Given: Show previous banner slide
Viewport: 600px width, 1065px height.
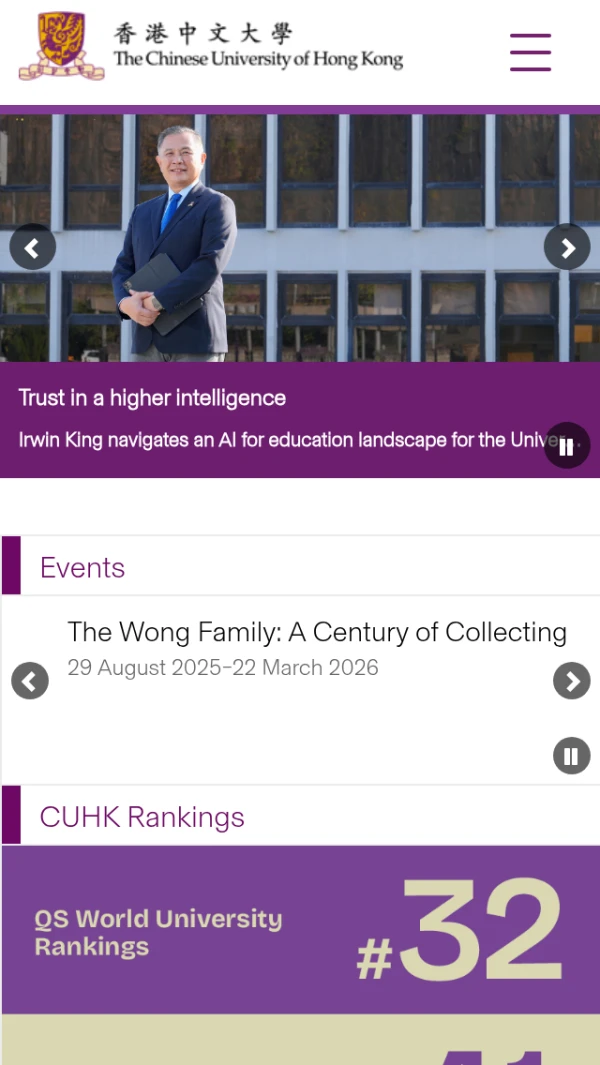Looking at the screenshot, I should click(x=32, y=247).
